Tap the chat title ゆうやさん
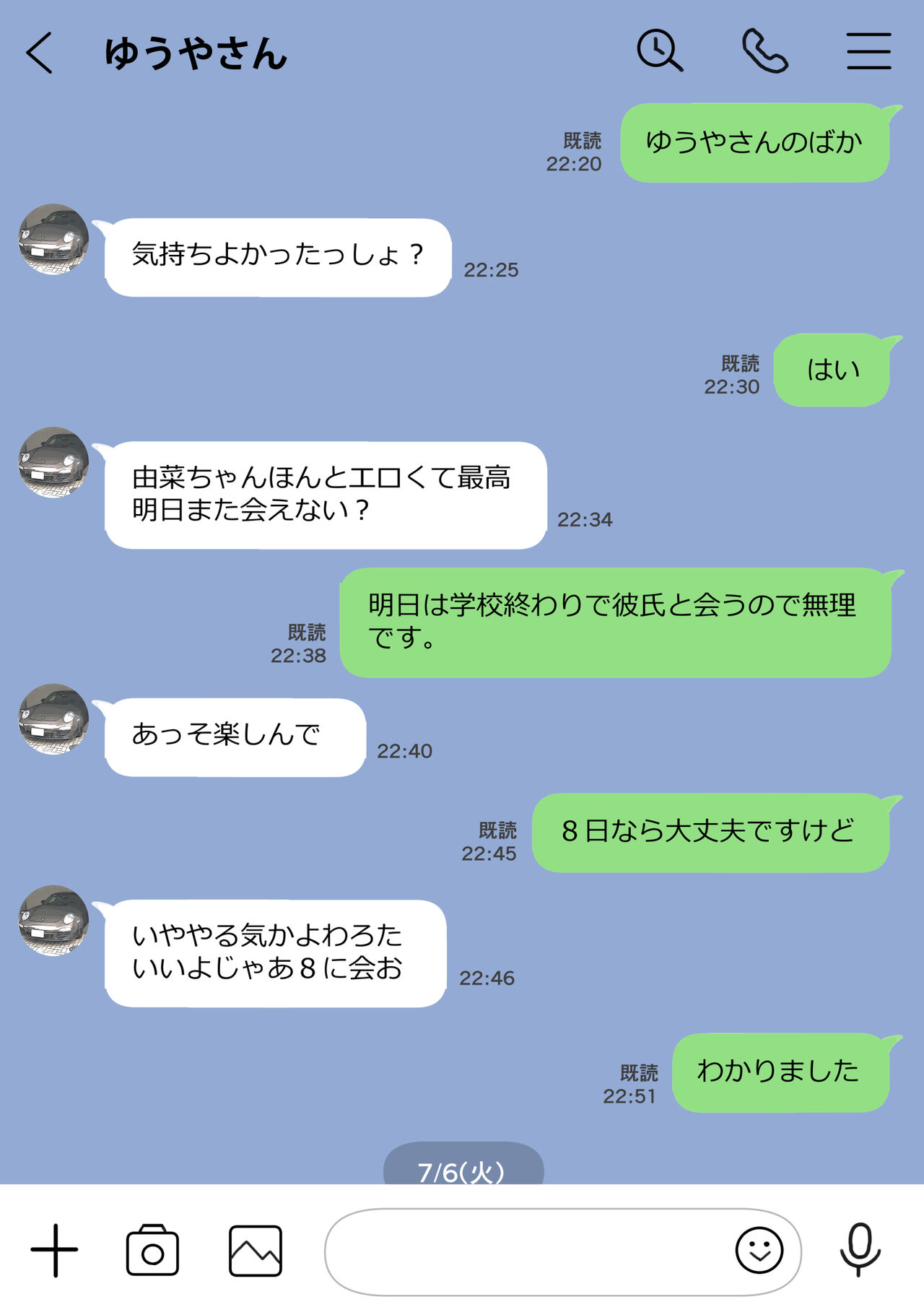This screenshot has height=1307, width=924. coord(195,52)
